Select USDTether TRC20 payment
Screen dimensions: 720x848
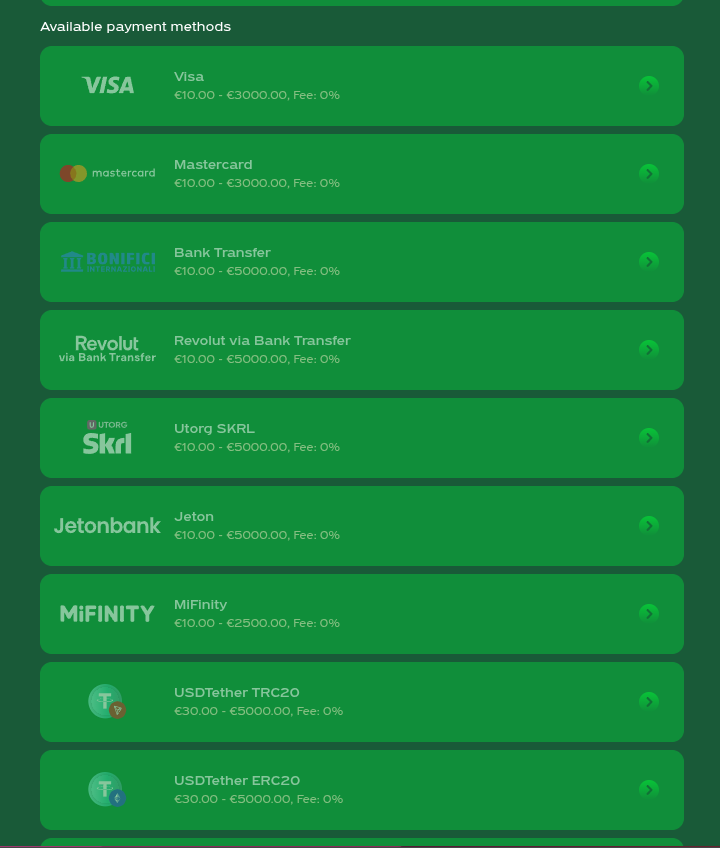tap(361, 702)
